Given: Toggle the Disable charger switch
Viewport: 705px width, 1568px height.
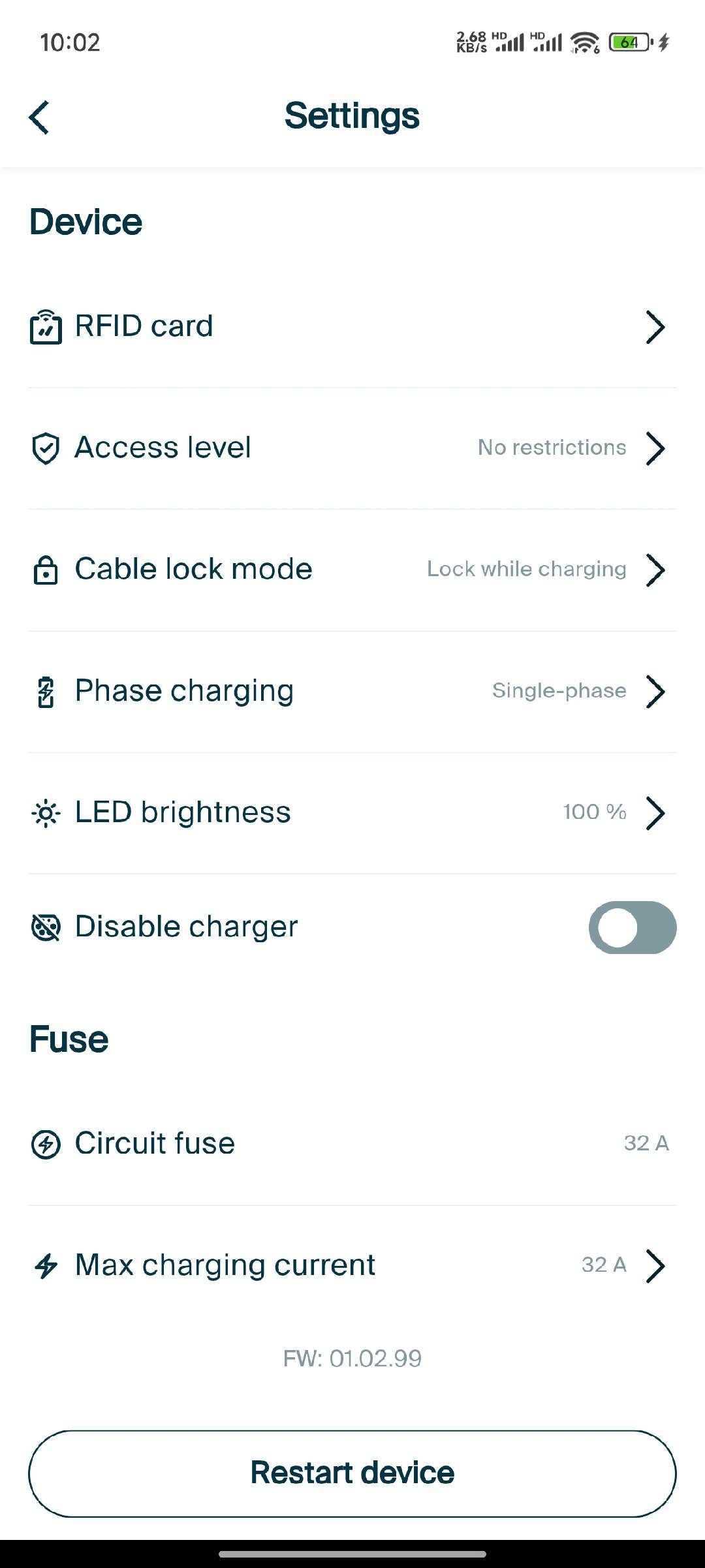Looking at the screenshot, I should pyautogui.click(x=633, y=927).
